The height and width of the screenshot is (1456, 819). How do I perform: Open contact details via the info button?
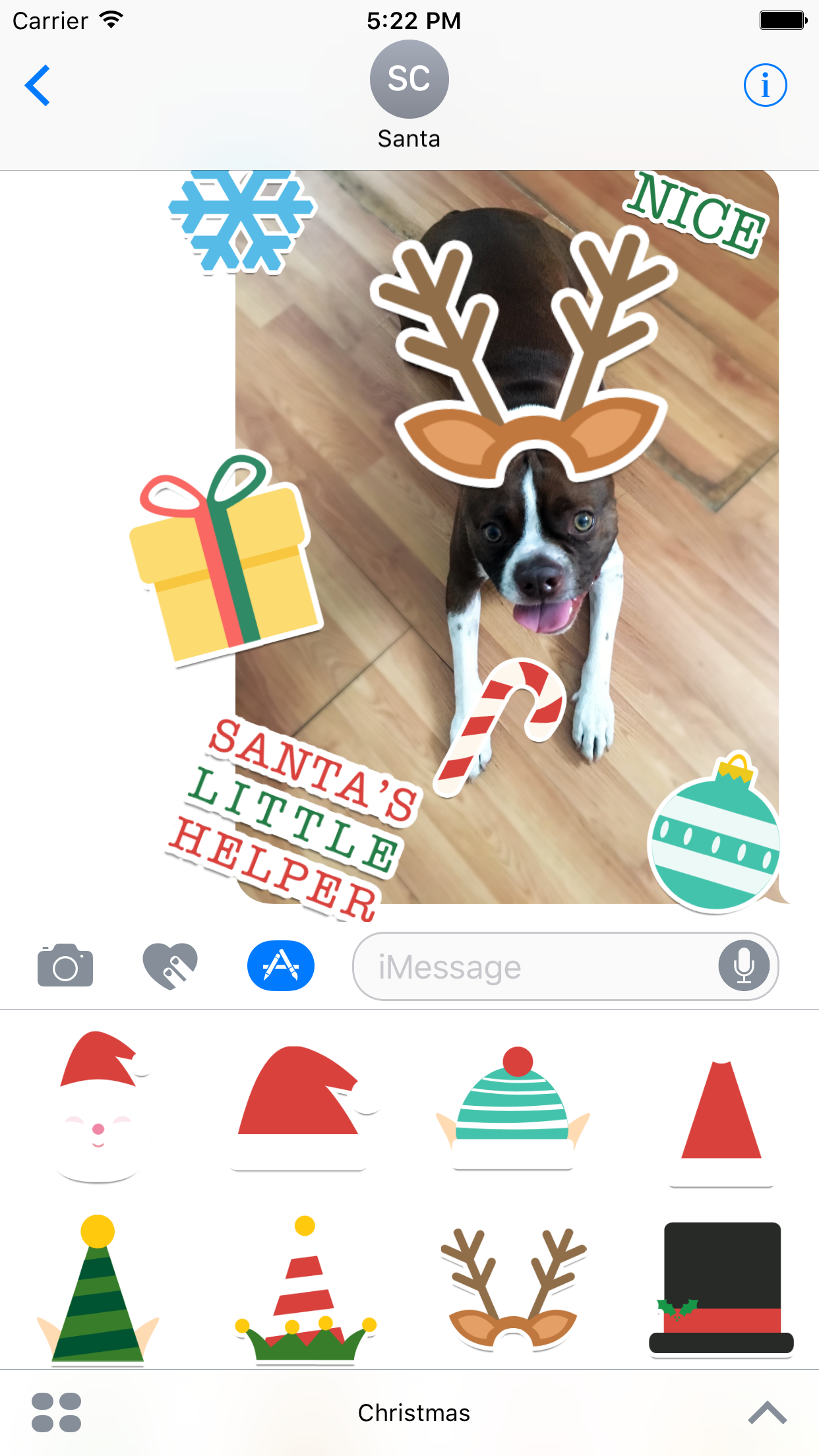point(766,85)
